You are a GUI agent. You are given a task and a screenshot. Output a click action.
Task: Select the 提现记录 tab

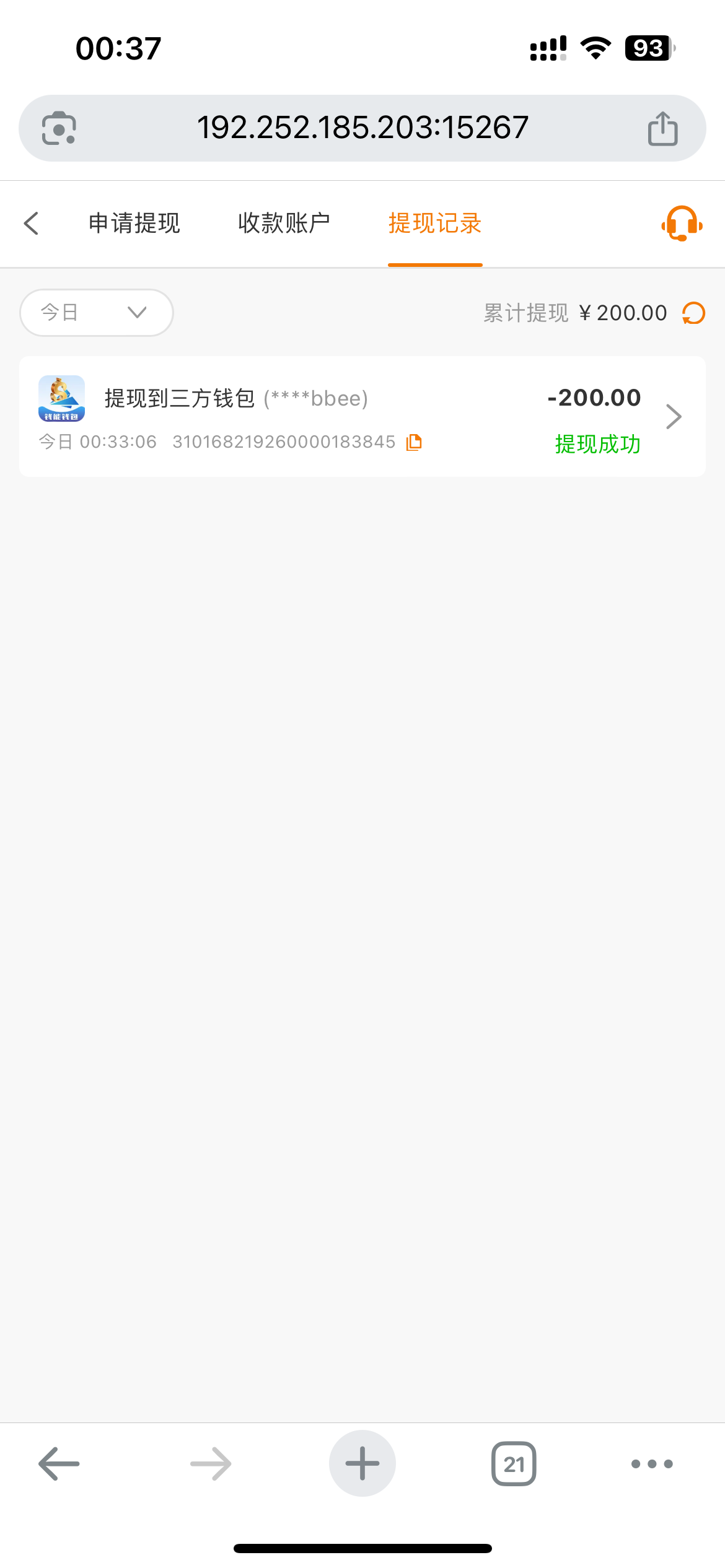(435, 223)
